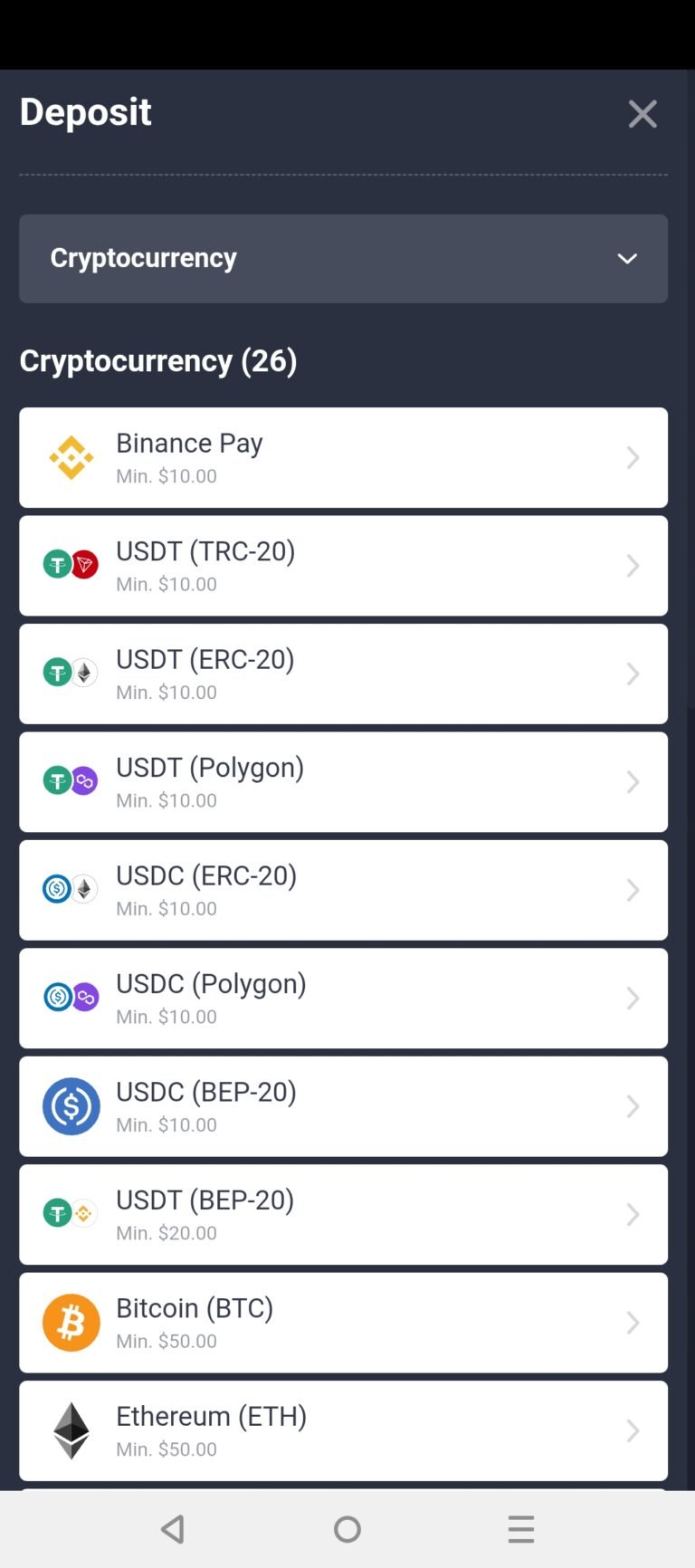Tap the Android back navigation button

(x=174, y=1529)
